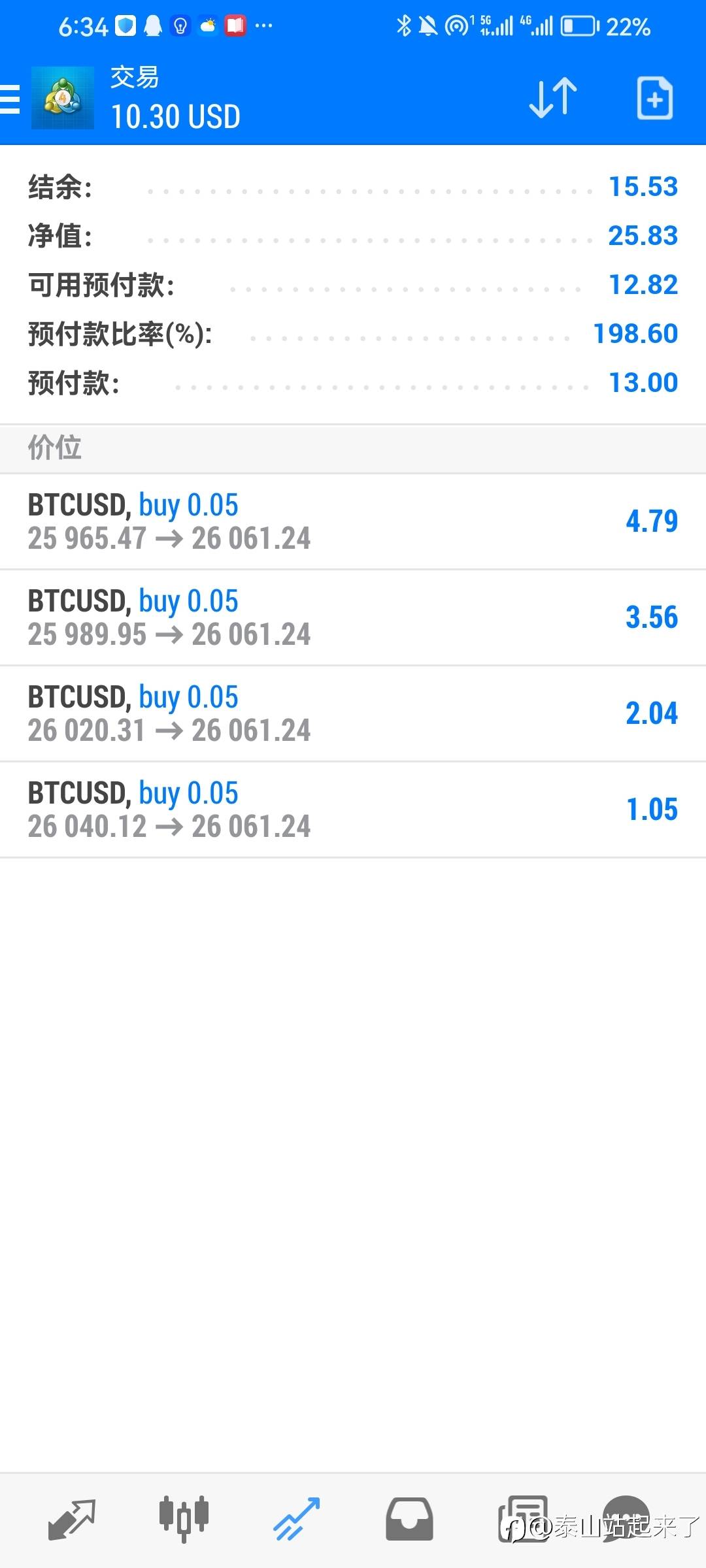Create a new order
The height and width of the screenshot is (1568, 706).
654,99
